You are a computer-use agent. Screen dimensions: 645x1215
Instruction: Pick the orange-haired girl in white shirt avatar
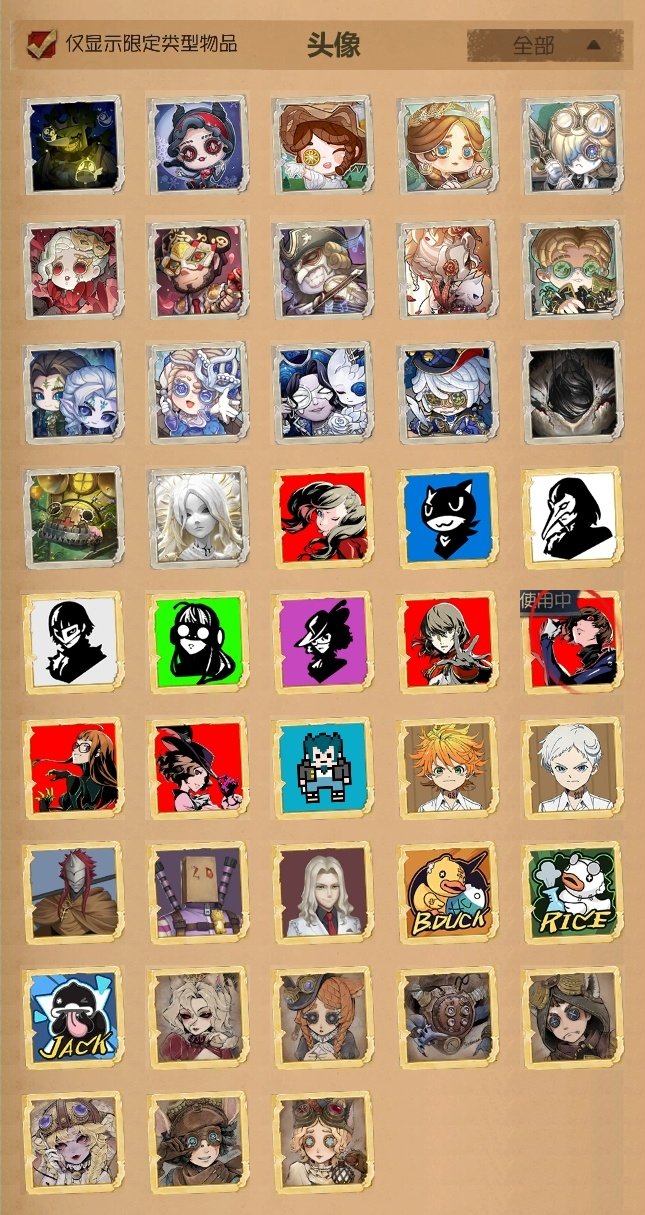[447, 768]
